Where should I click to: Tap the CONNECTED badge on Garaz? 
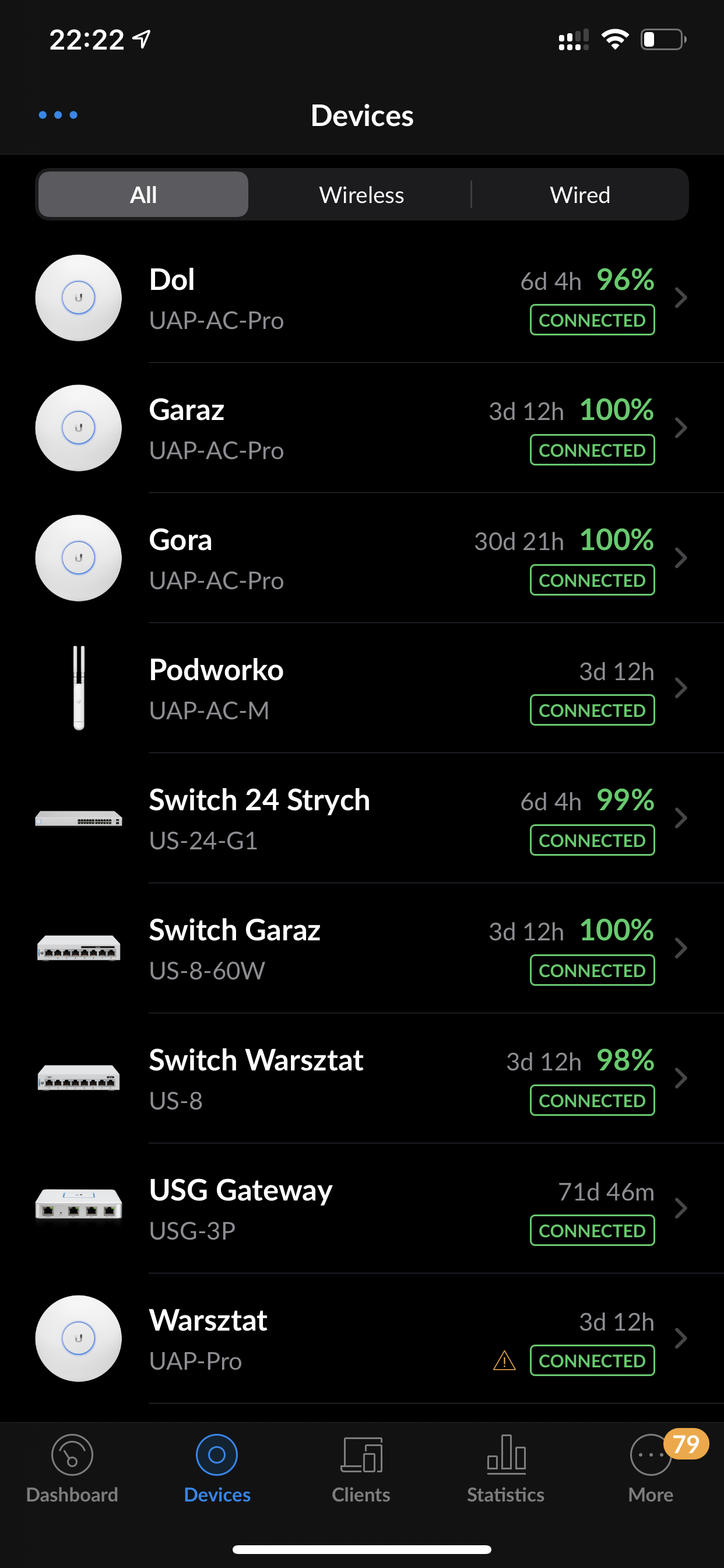coord(591,450)
